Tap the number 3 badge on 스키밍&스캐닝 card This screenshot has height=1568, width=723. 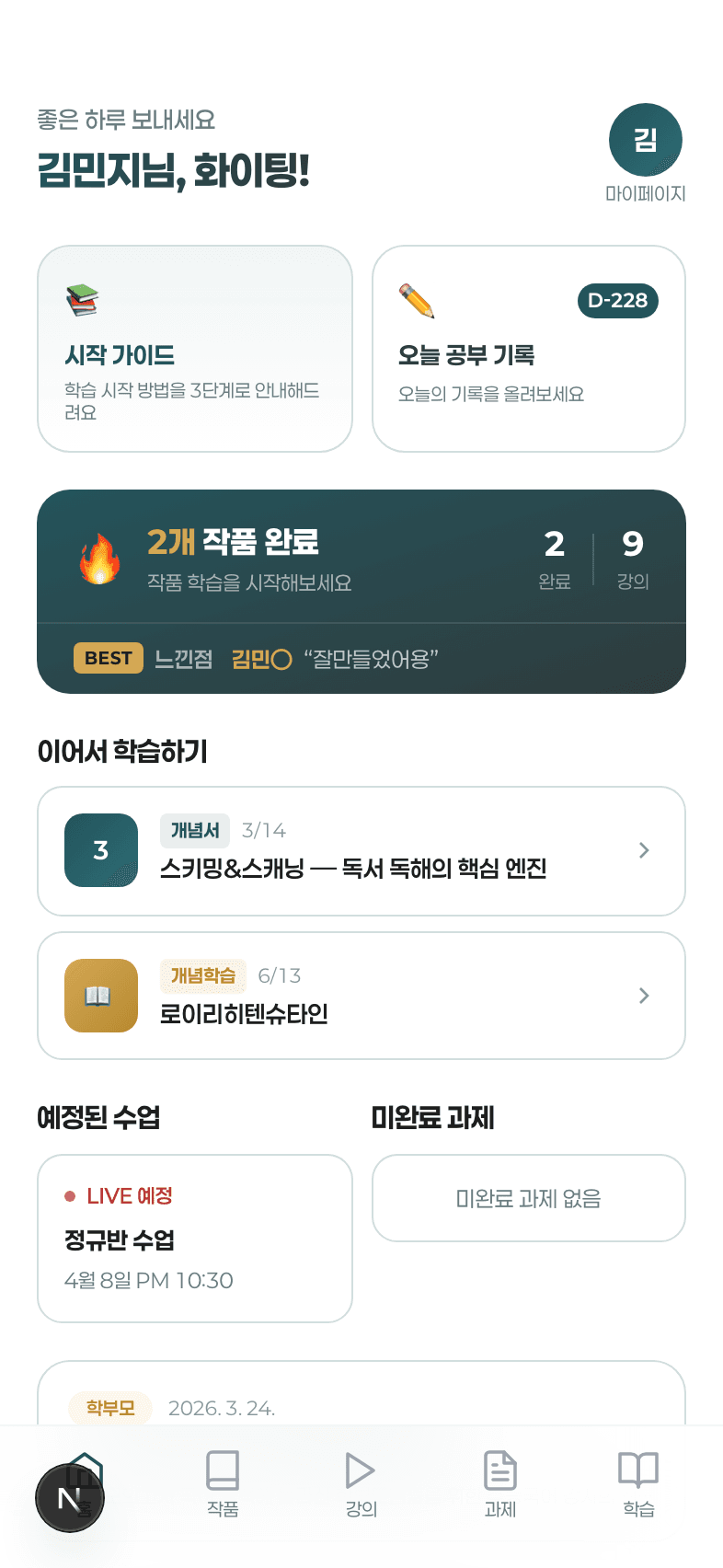[x=100, y=850]
